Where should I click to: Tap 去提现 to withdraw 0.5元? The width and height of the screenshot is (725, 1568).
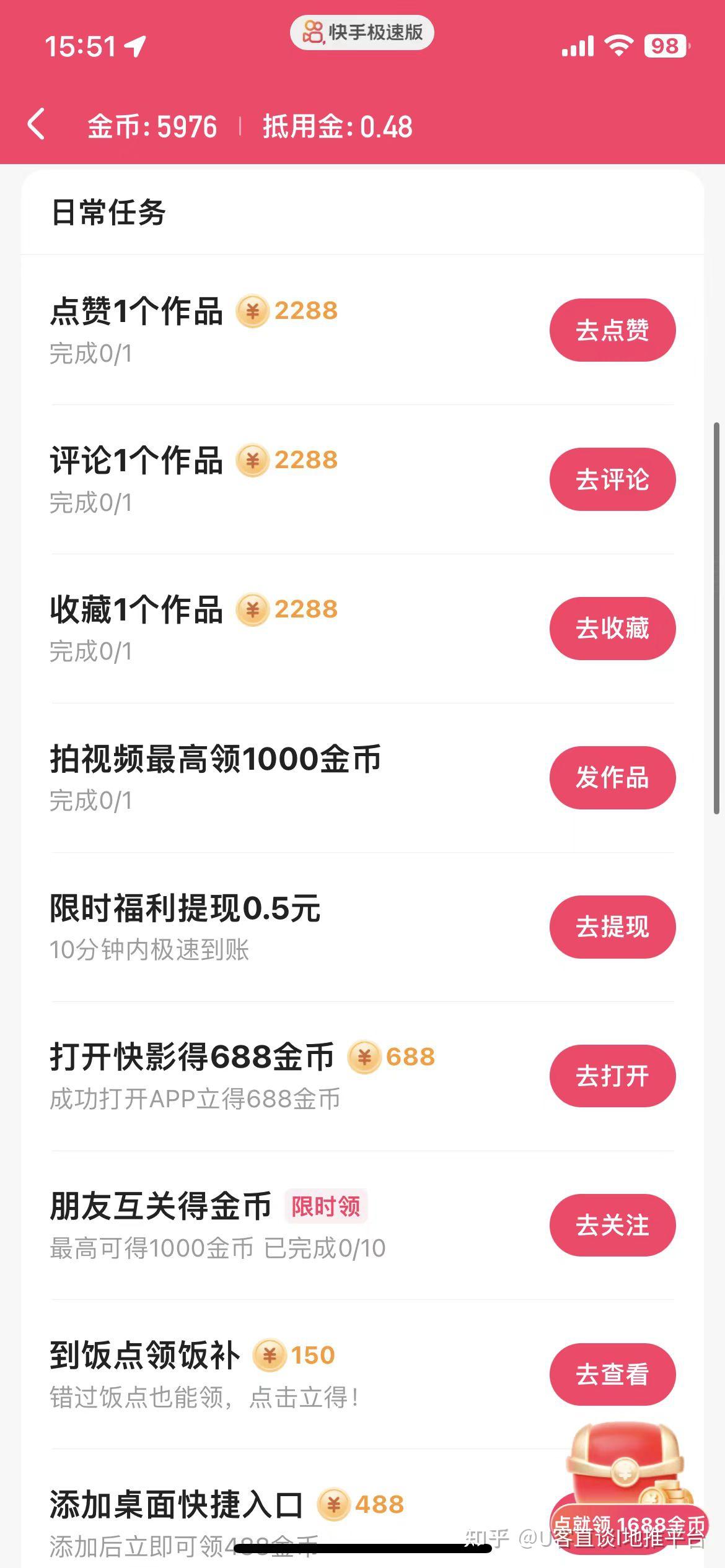(612, 927)
